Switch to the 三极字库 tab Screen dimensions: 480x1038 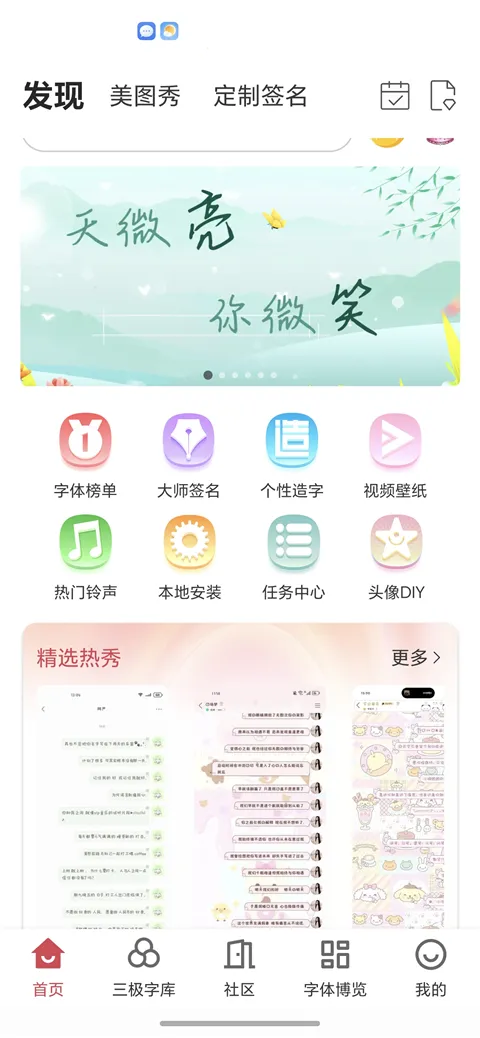[x=144, y=967]
